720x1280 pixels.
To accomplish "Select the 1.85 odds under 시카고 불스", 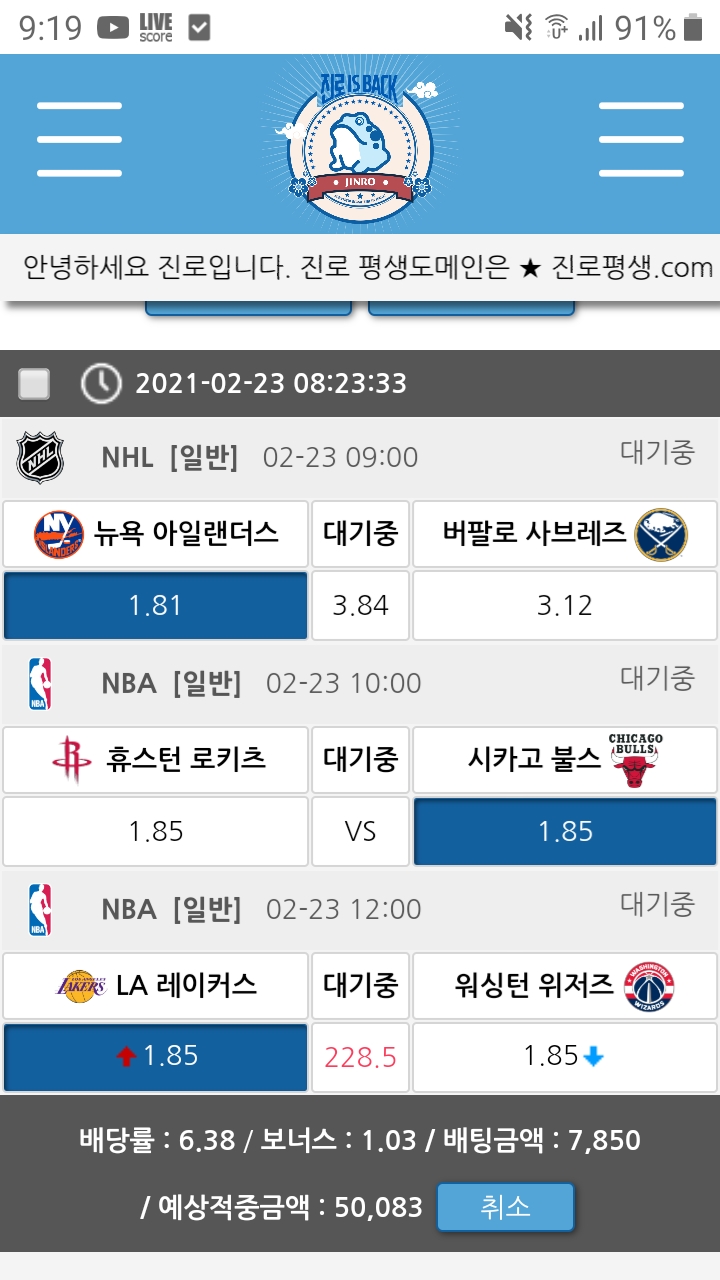I will click(x=565, y=831).
